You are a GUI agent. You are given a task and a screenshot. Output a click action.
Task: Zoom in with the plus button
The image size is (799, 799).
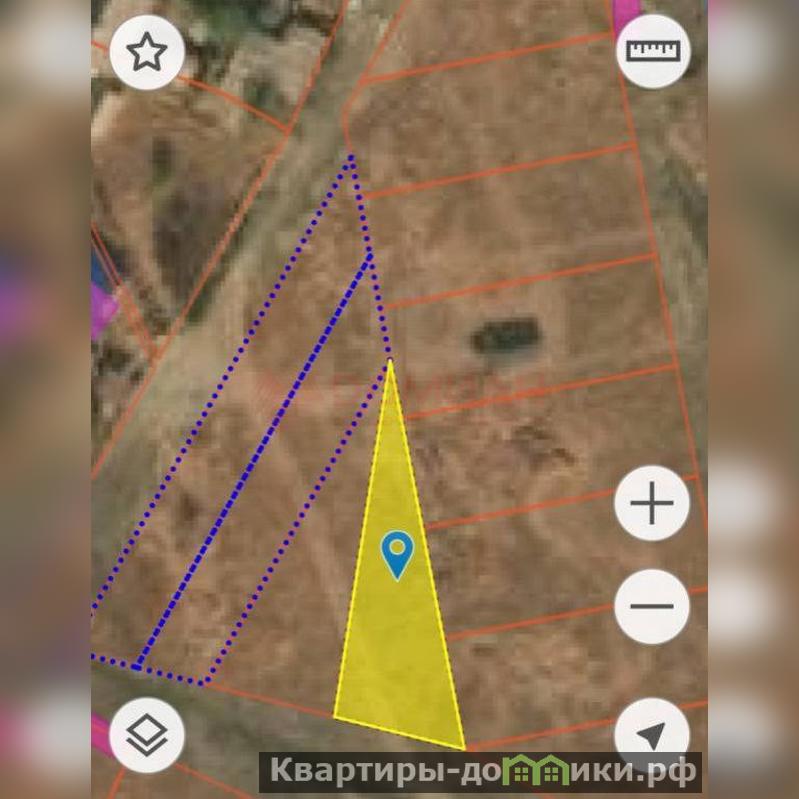[652, 503]
